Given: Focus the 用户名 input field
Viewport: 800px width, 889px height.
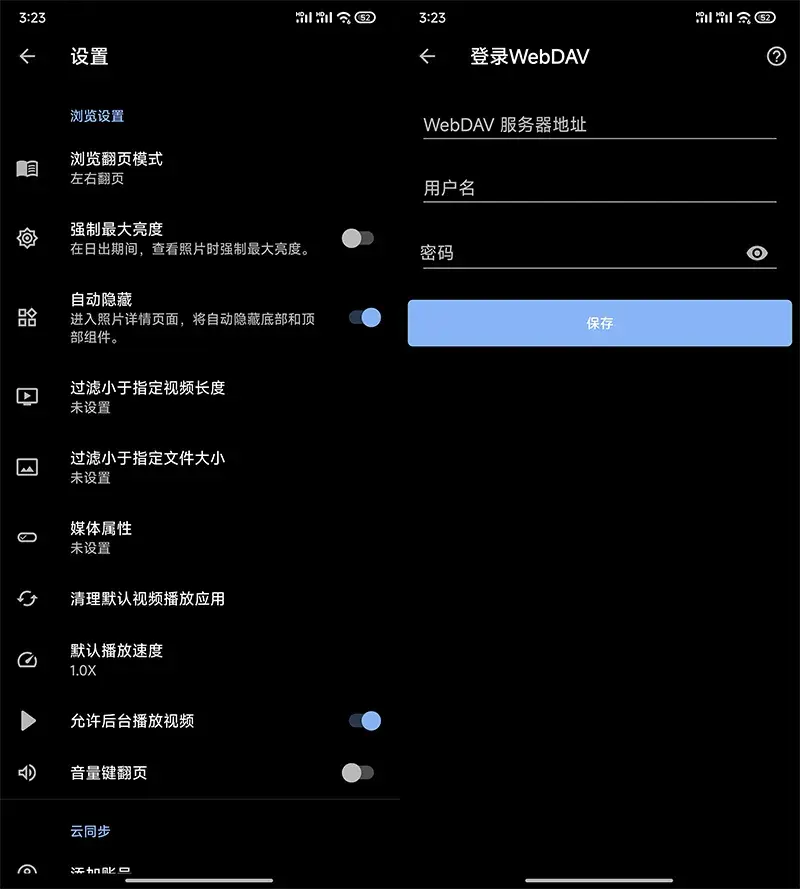Looking at the screenshot, I should [x=599, y=188].
